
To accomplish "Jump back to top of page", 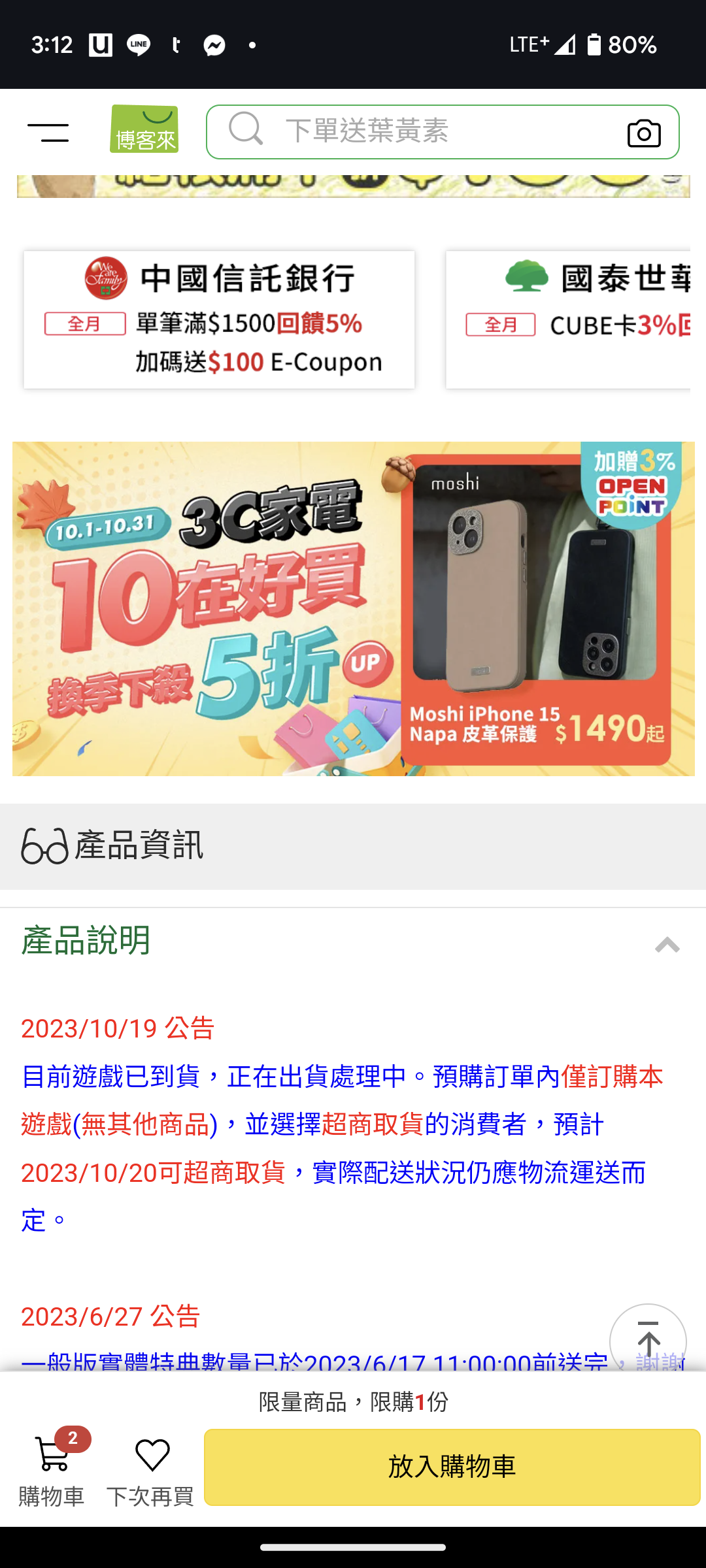I will [x=647, y=1341].
